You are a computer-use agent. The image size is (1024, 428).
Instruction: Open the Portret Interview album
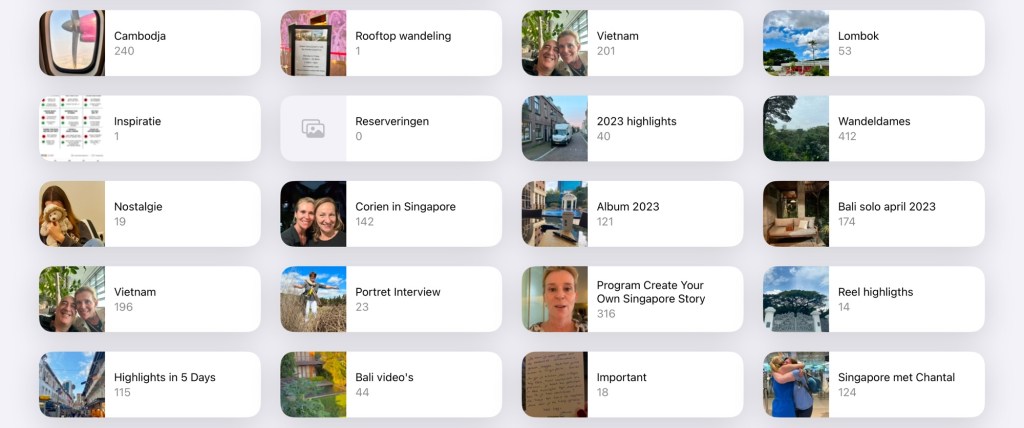coord(391,299)
